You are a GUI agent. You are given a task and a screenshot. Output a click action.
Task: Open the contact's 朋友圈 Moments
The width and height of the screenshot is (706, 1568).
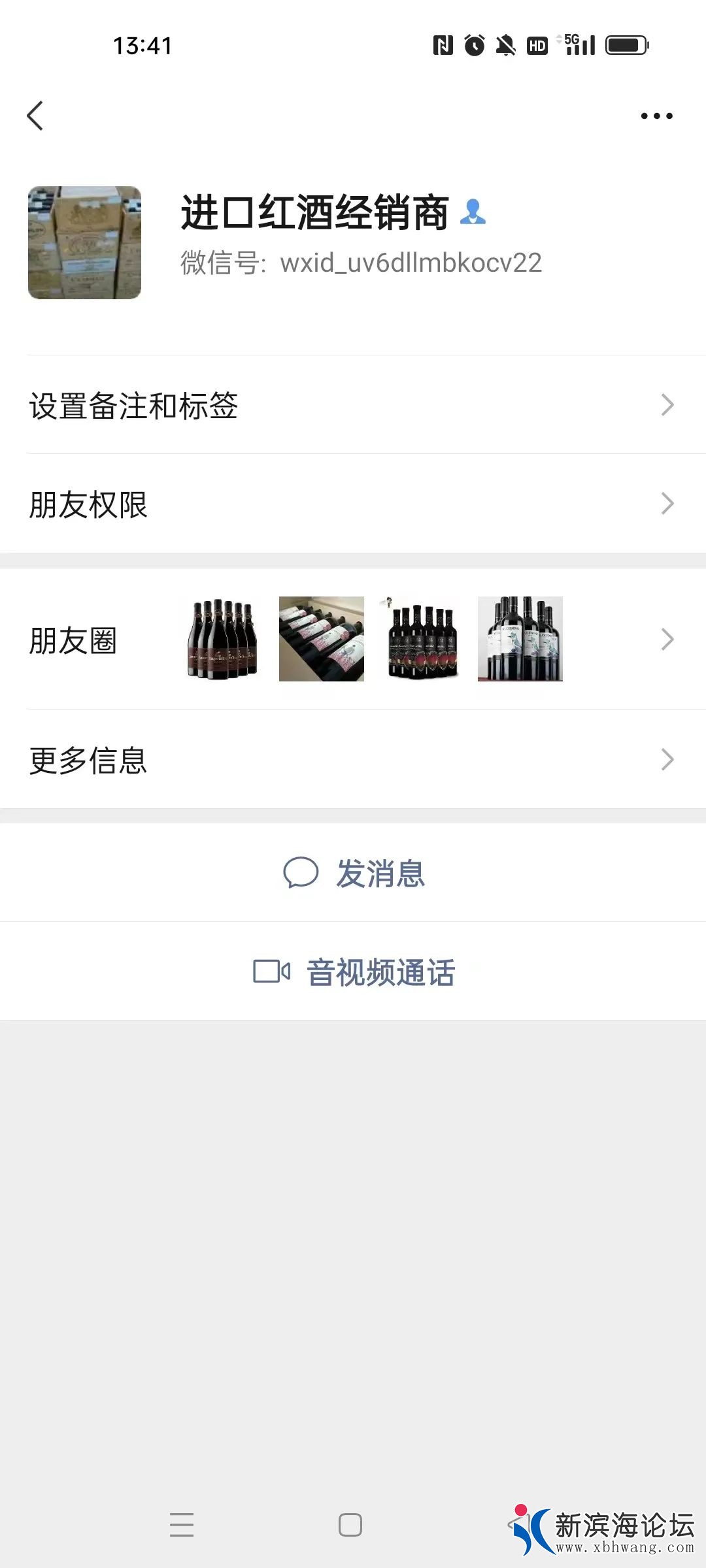click(x=353, y=639)
